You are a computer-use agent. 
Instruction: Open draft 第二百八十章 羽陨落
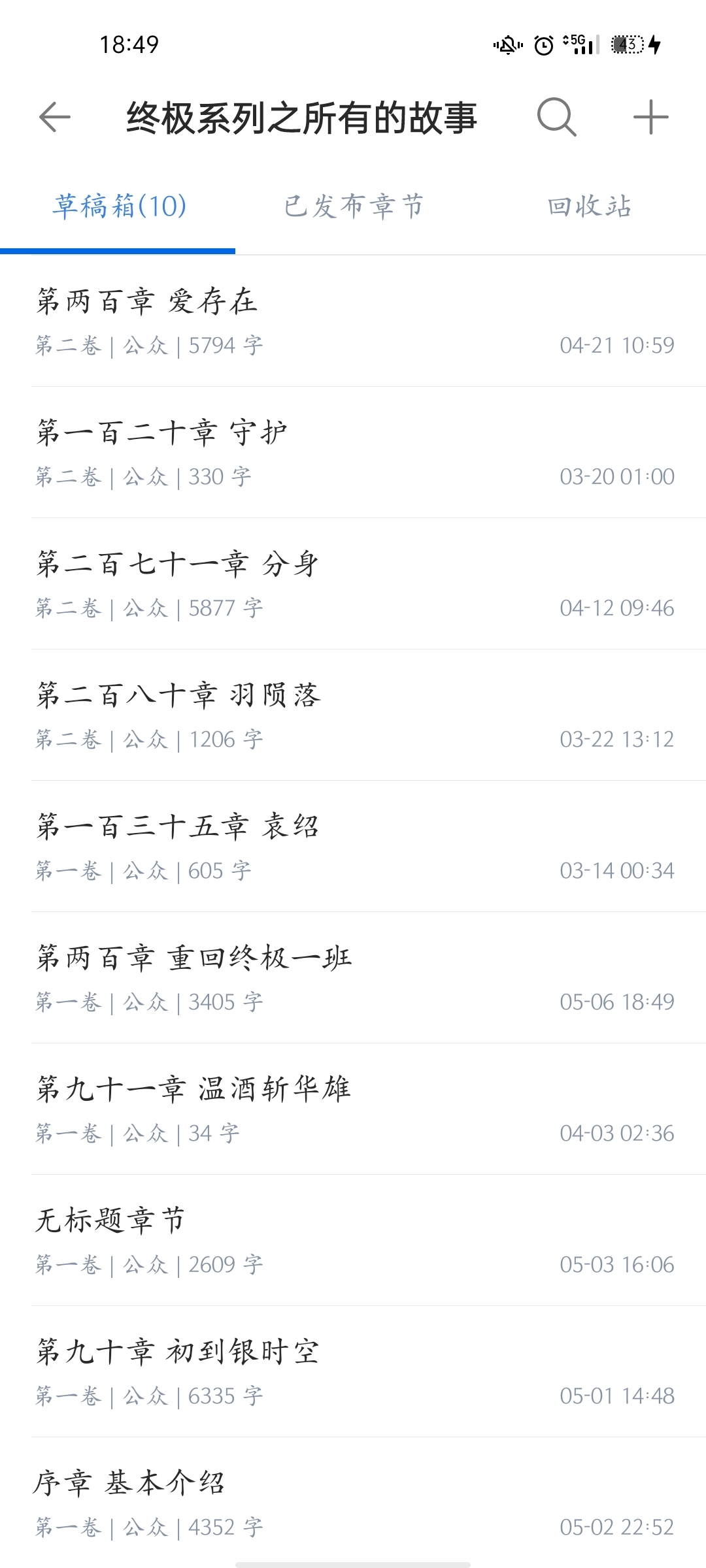(x=353, y=715)
